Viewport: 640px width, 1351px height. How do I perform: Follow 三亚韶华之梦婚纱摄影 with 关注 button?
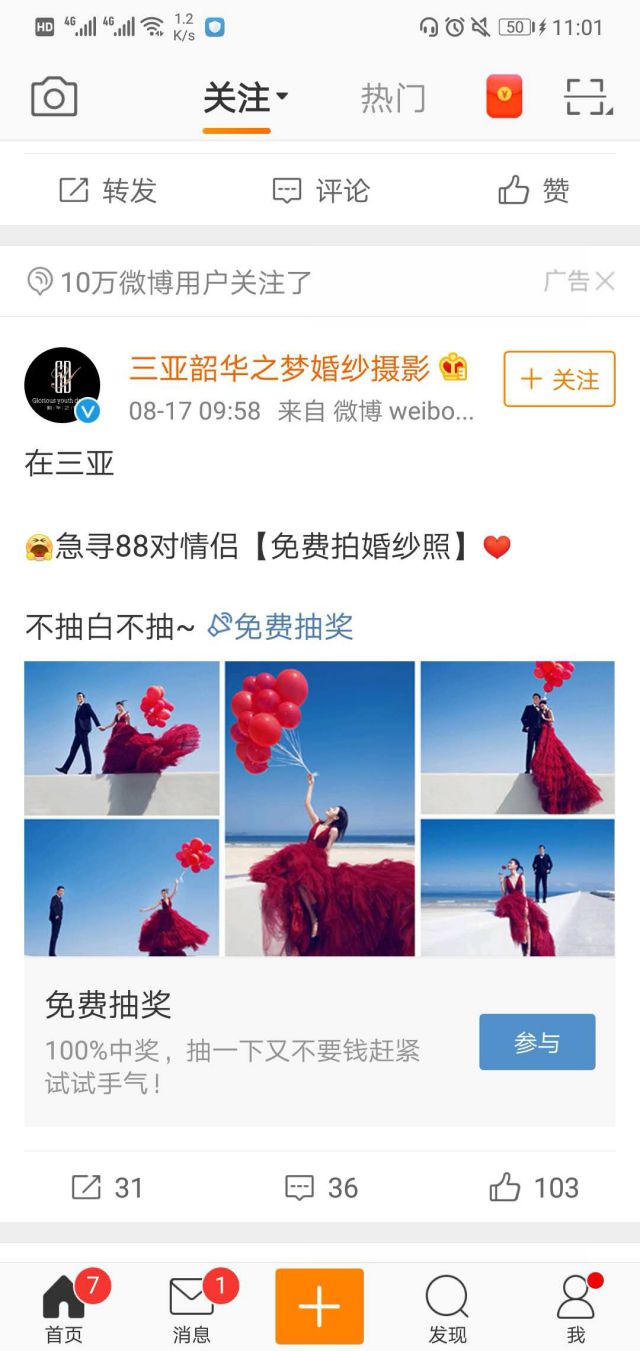559,379
